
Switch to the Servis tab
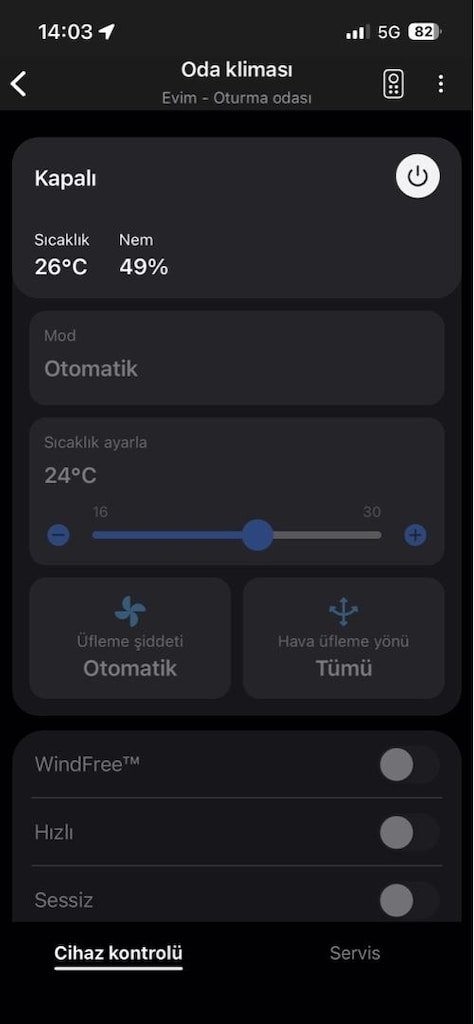point(355,953)
